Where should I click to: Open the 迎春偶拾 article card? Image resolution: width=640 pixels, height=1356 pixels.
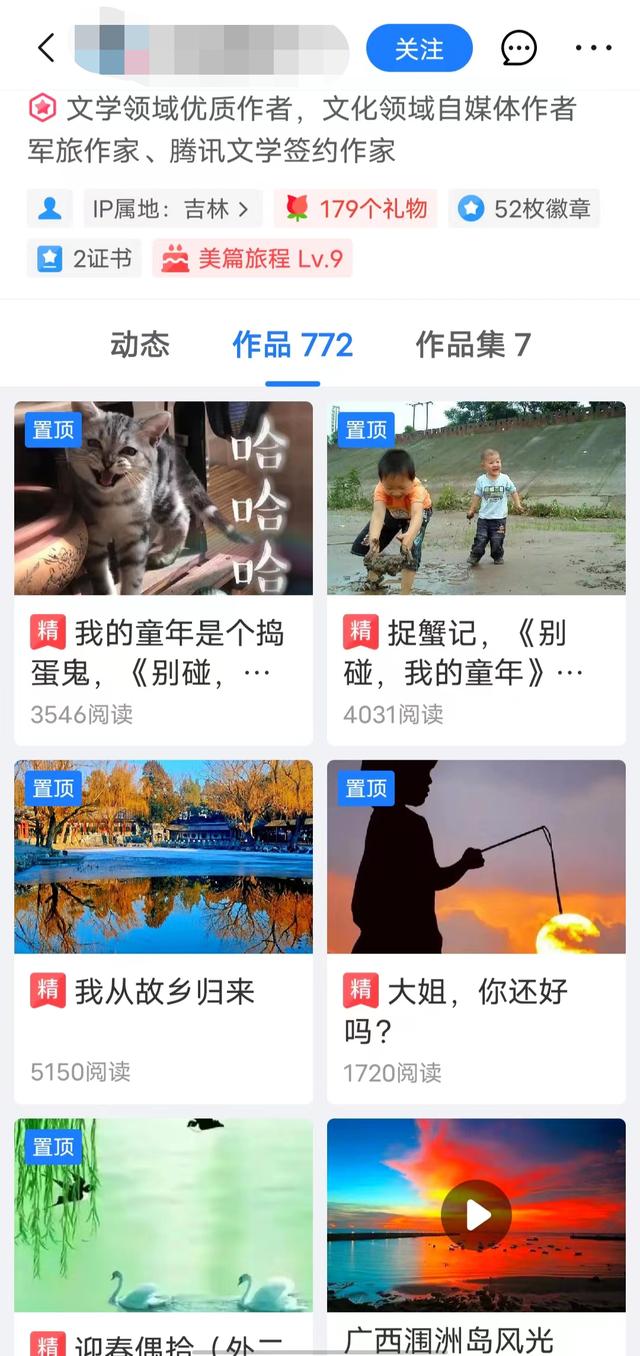163,1230
